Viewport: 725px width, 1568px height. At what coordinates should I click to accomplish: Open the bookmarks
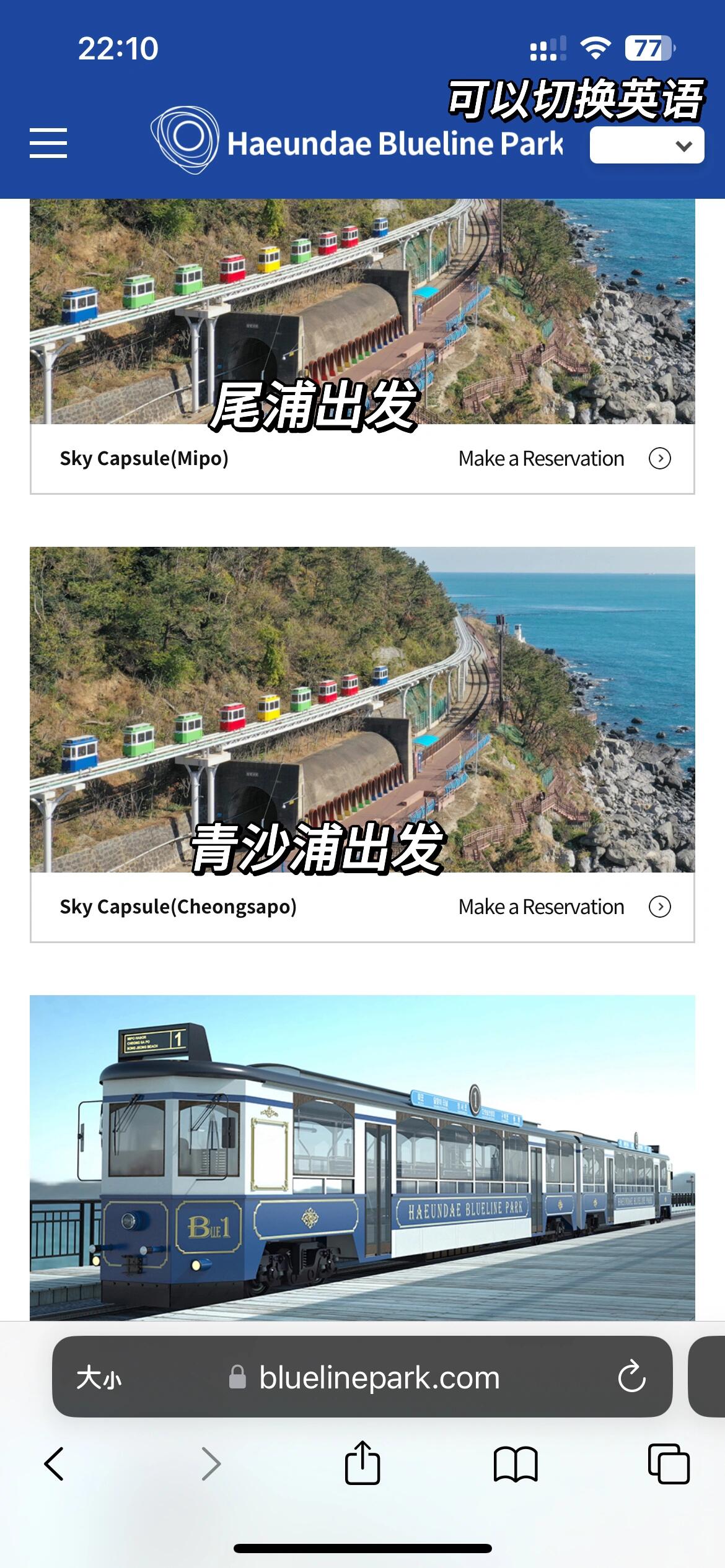pos(515,1464)
